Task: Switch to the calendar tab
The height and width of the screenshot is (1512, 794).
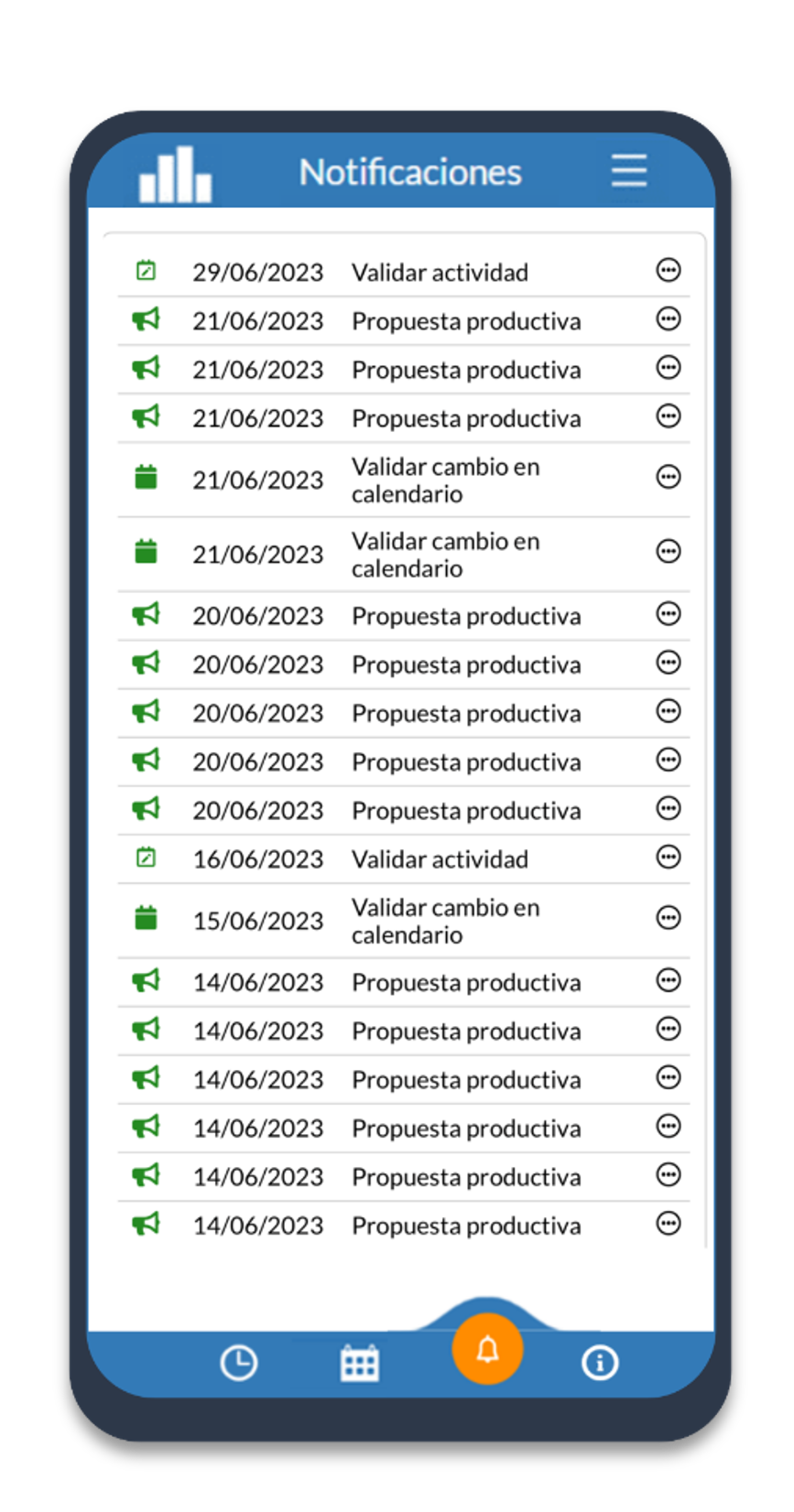Action: pyautogui.click(x=359, y=1364)
